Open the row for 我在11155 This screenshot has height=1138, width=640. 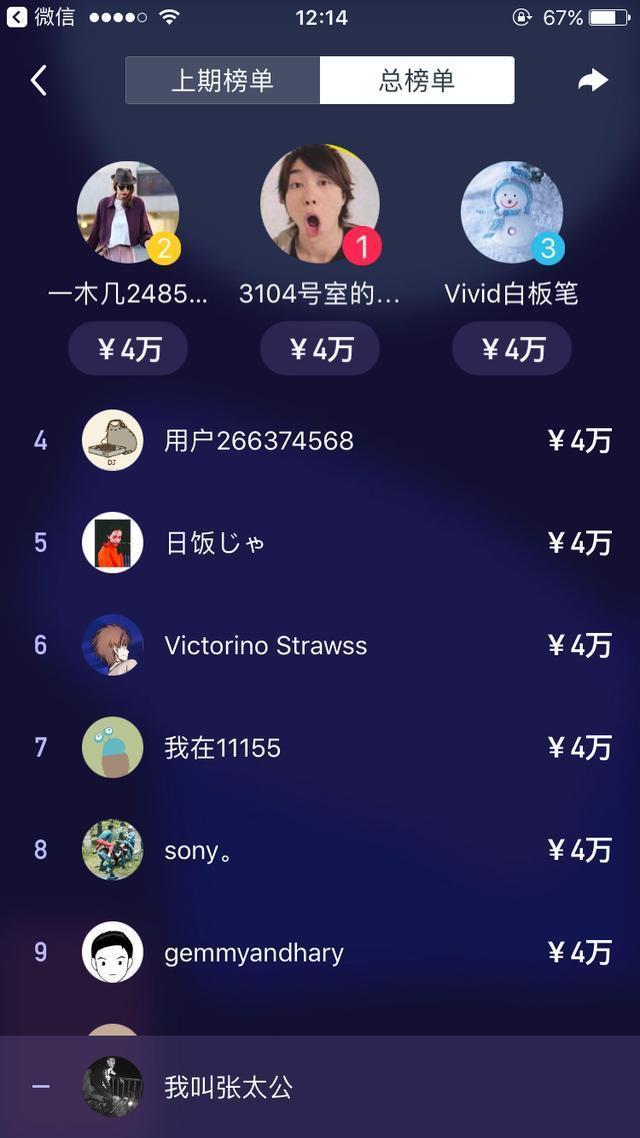click(x=320, y=748)
